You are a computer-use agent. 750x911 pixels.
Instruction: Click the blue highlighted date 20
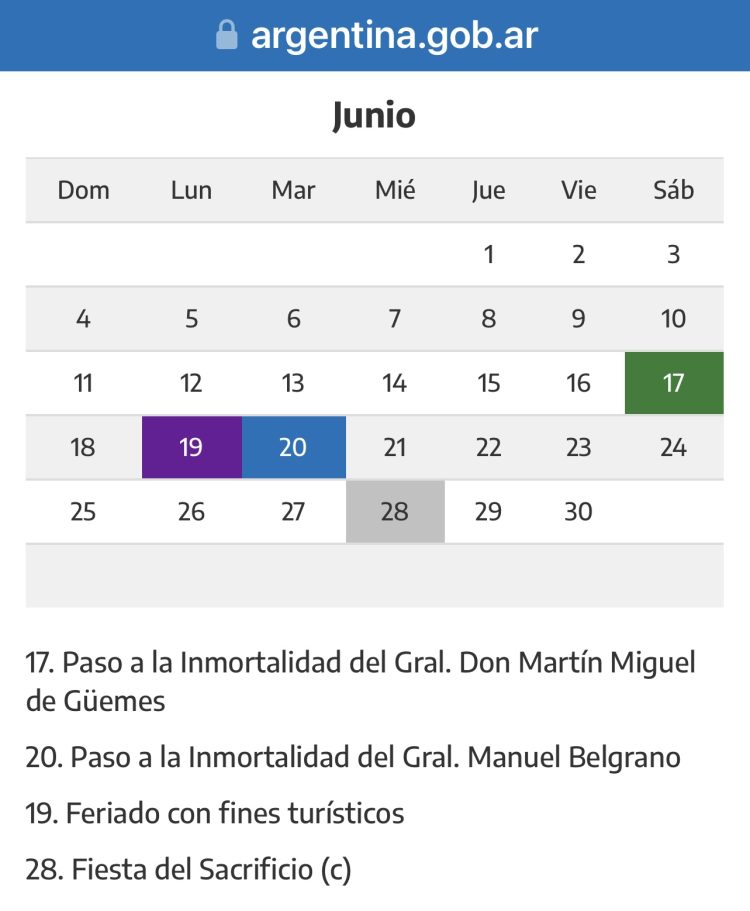(x=293, y=447)
